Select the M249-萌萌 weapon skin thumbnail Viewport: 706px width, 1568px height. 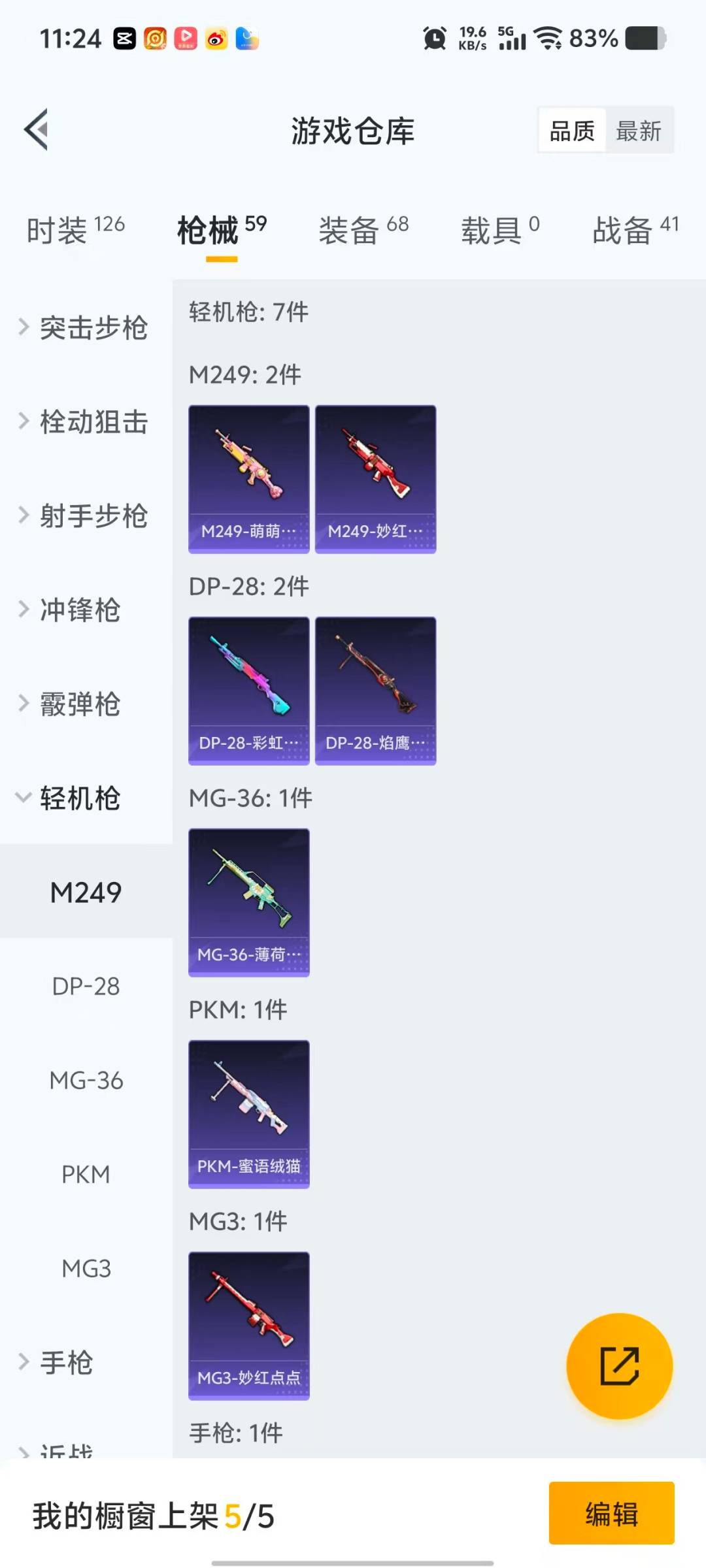pos(248,479)
